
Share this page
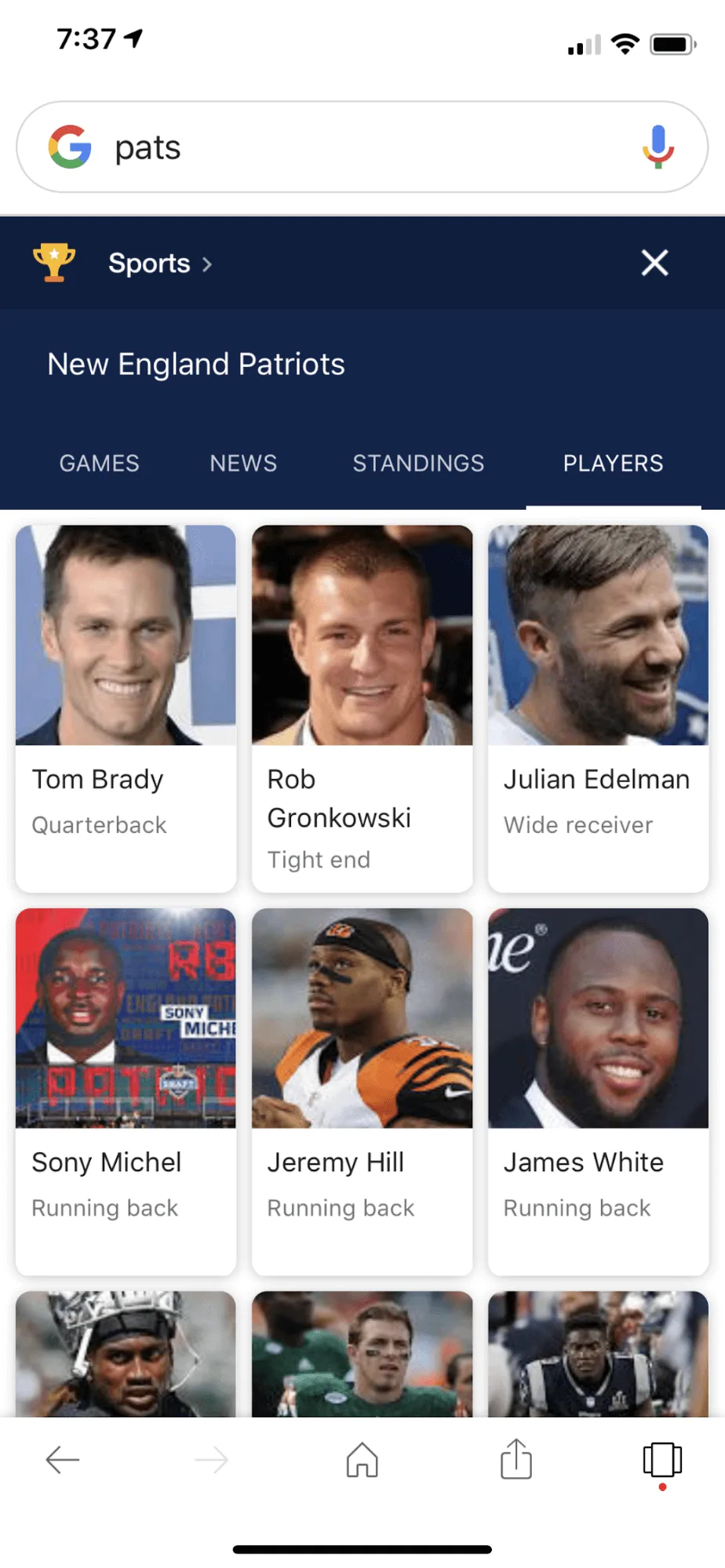[516, 1459]
